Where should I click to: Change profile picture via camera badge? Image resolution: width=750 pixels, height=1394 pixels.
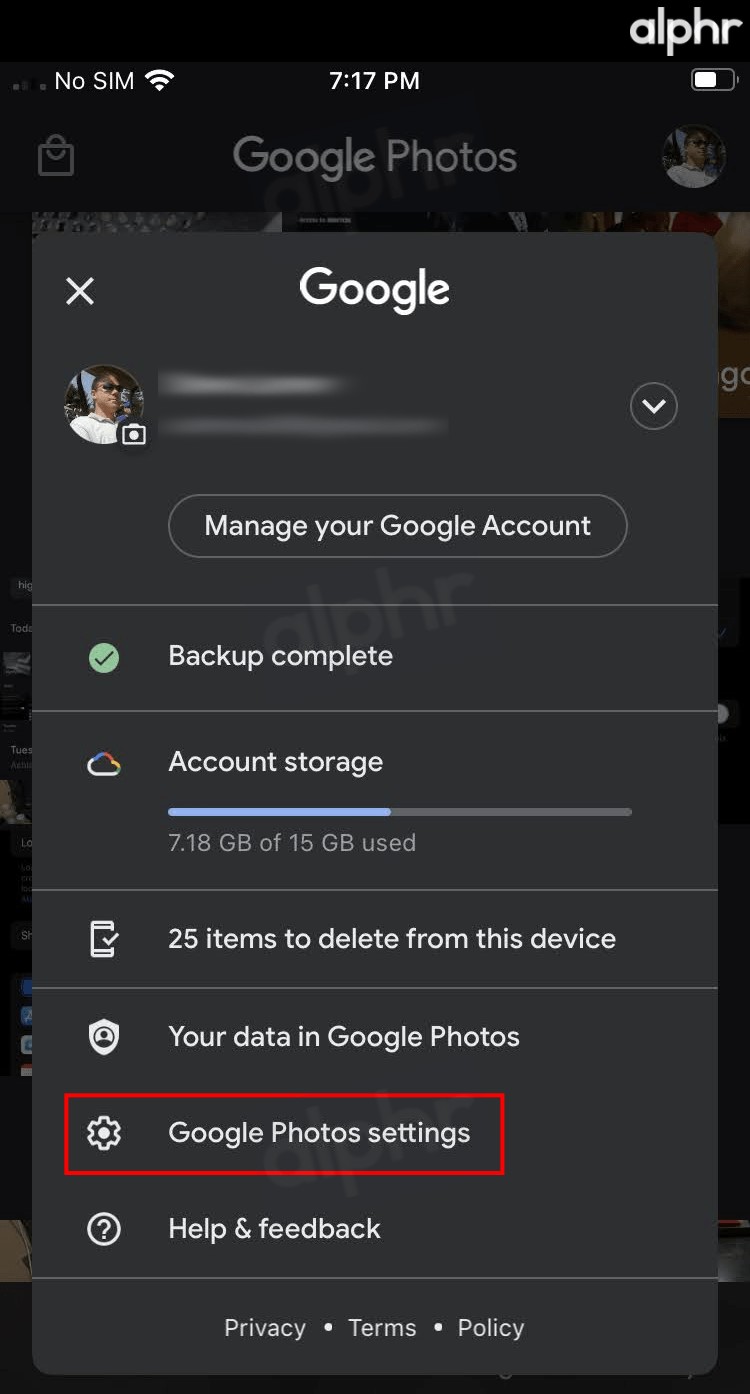(x=133, y=434)
